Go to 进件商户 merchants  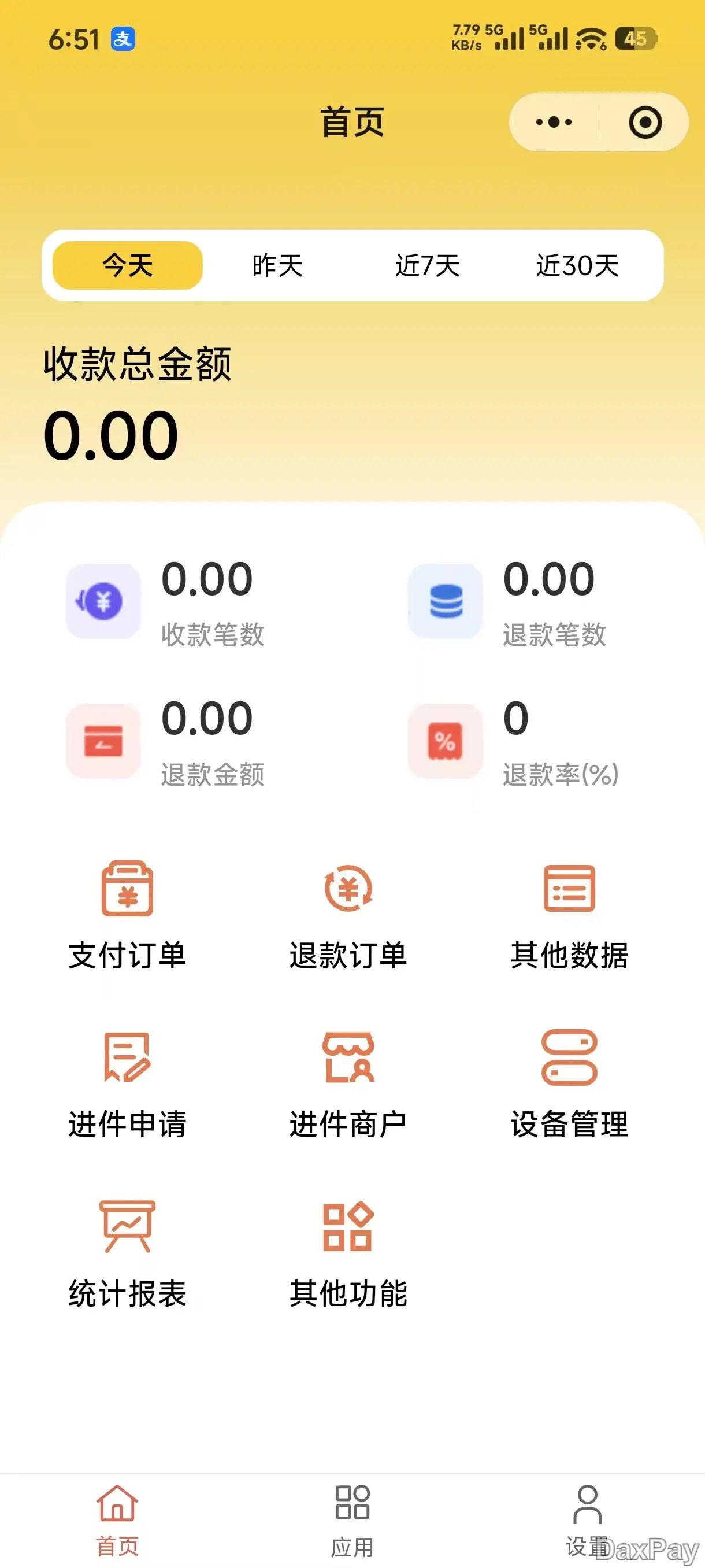348,1083
